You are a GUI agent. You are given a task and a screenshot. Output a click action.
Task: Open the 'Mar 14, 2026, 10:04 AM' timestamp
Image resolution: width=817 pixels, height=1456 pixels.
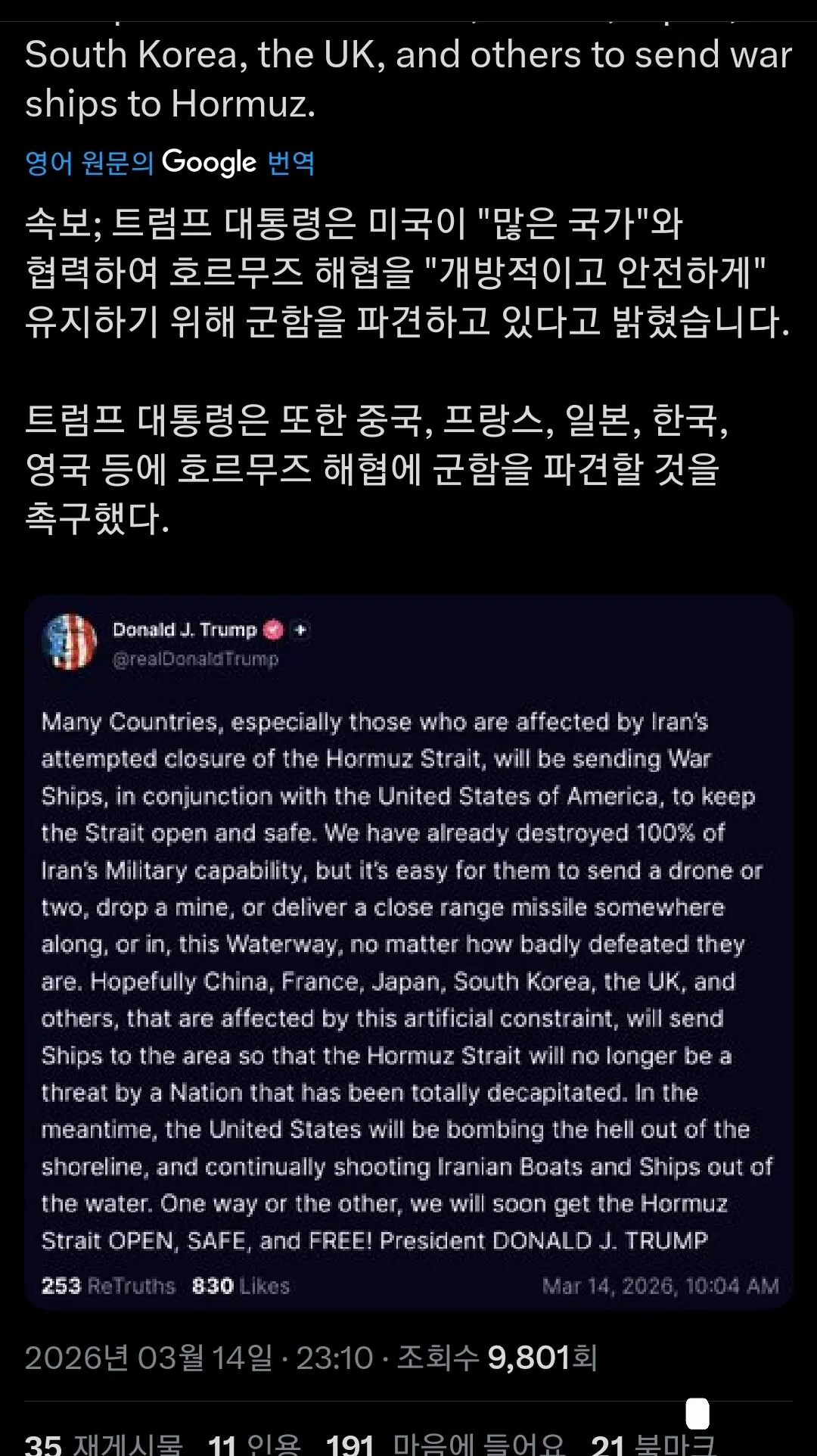(x=660, y=1284)
